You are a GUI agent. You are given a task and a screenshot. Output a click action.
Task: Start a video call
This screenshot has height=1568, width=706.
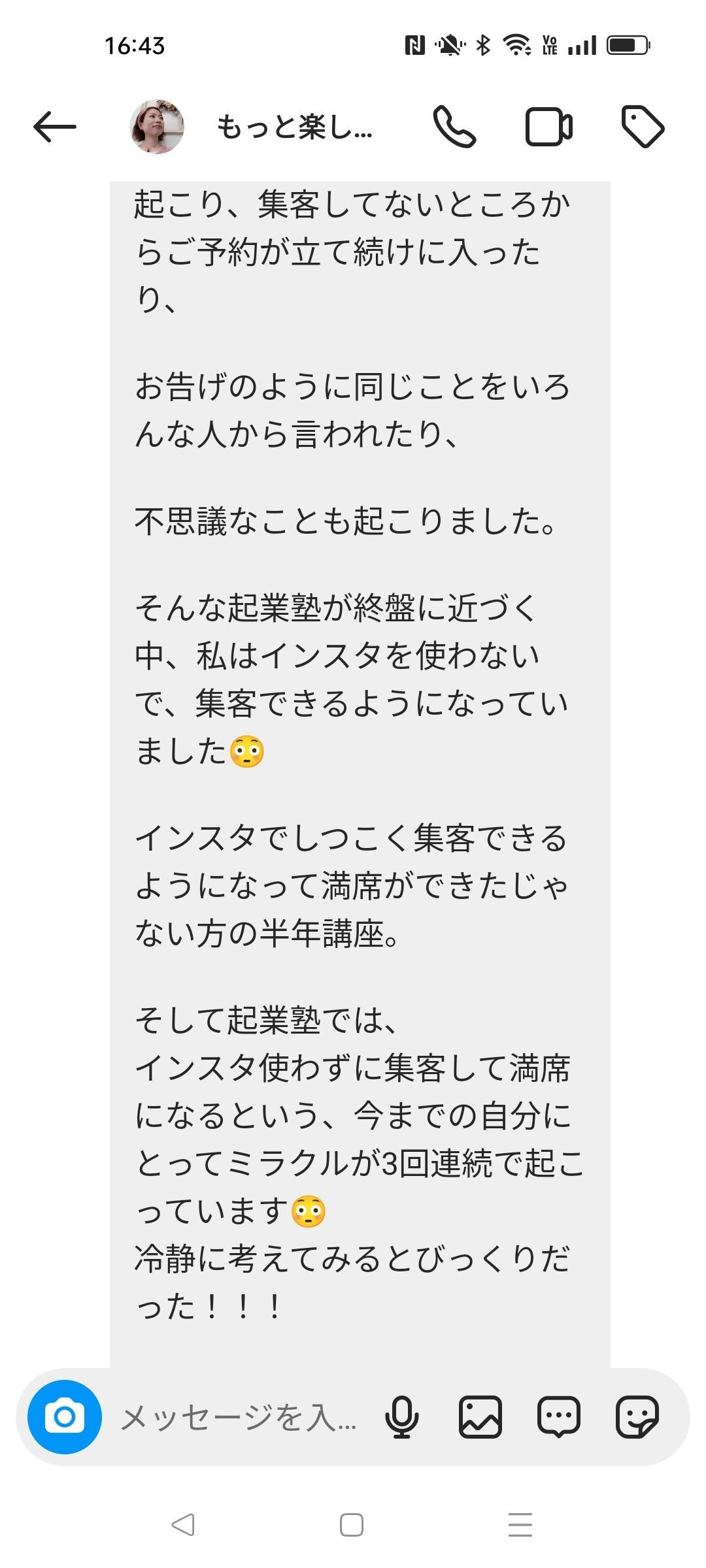point(549,127)
